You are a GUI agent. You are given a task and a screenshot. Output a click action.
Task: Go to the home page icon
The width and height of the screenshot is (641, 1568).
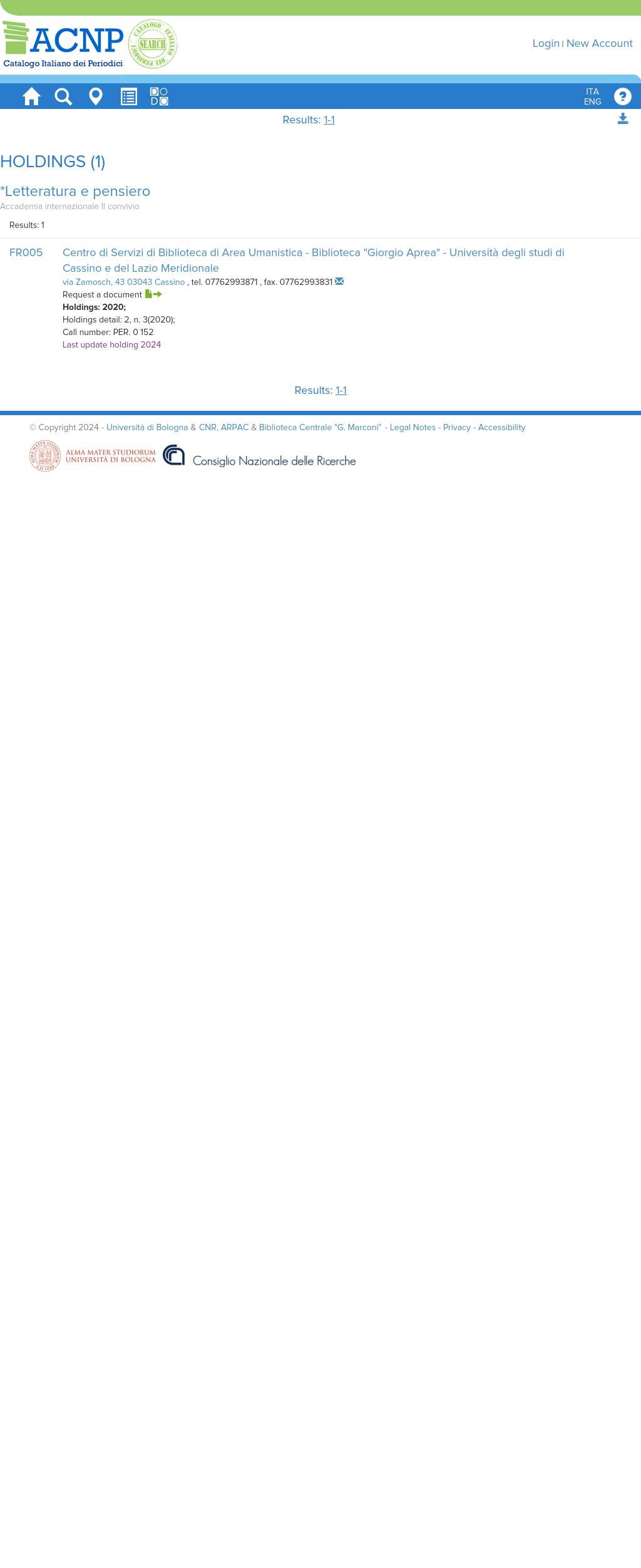[x=31, y=96]
